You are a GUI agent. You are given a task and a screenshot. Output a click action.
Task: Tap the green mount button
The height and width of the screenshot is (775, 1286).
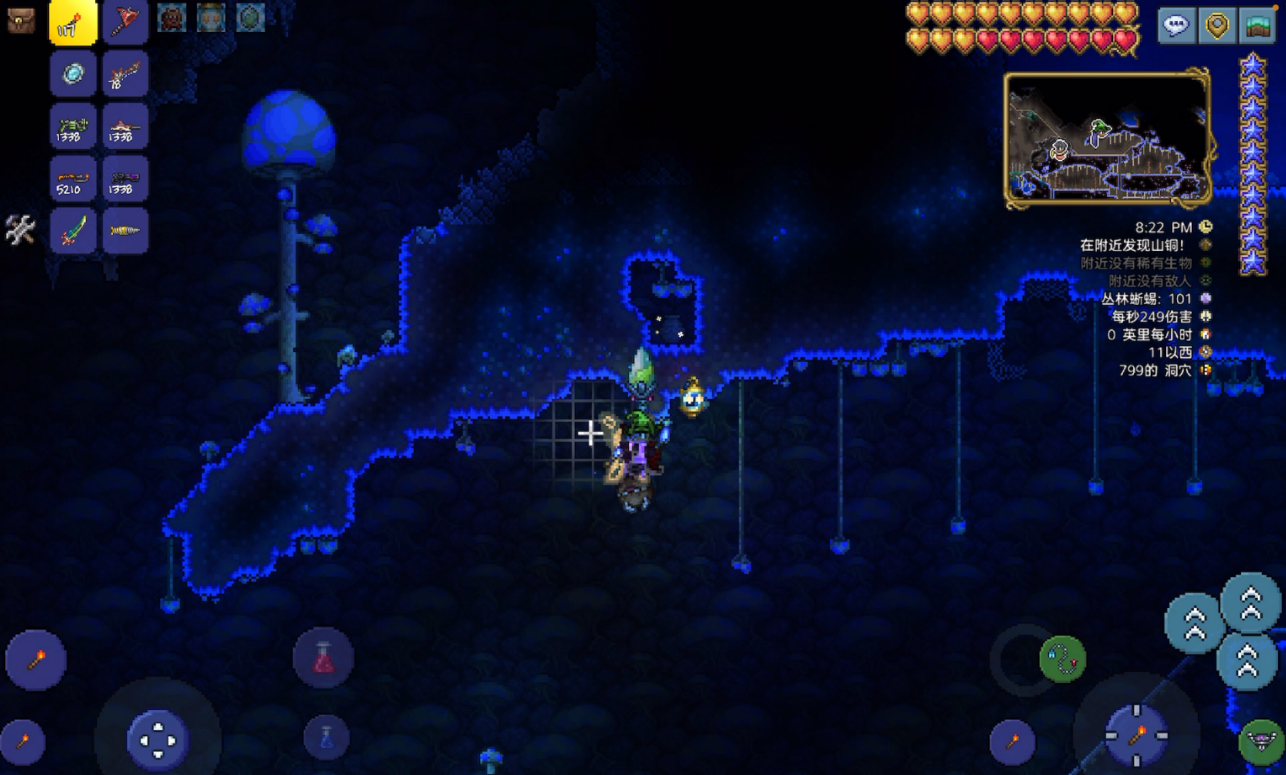coord(1261,742)
